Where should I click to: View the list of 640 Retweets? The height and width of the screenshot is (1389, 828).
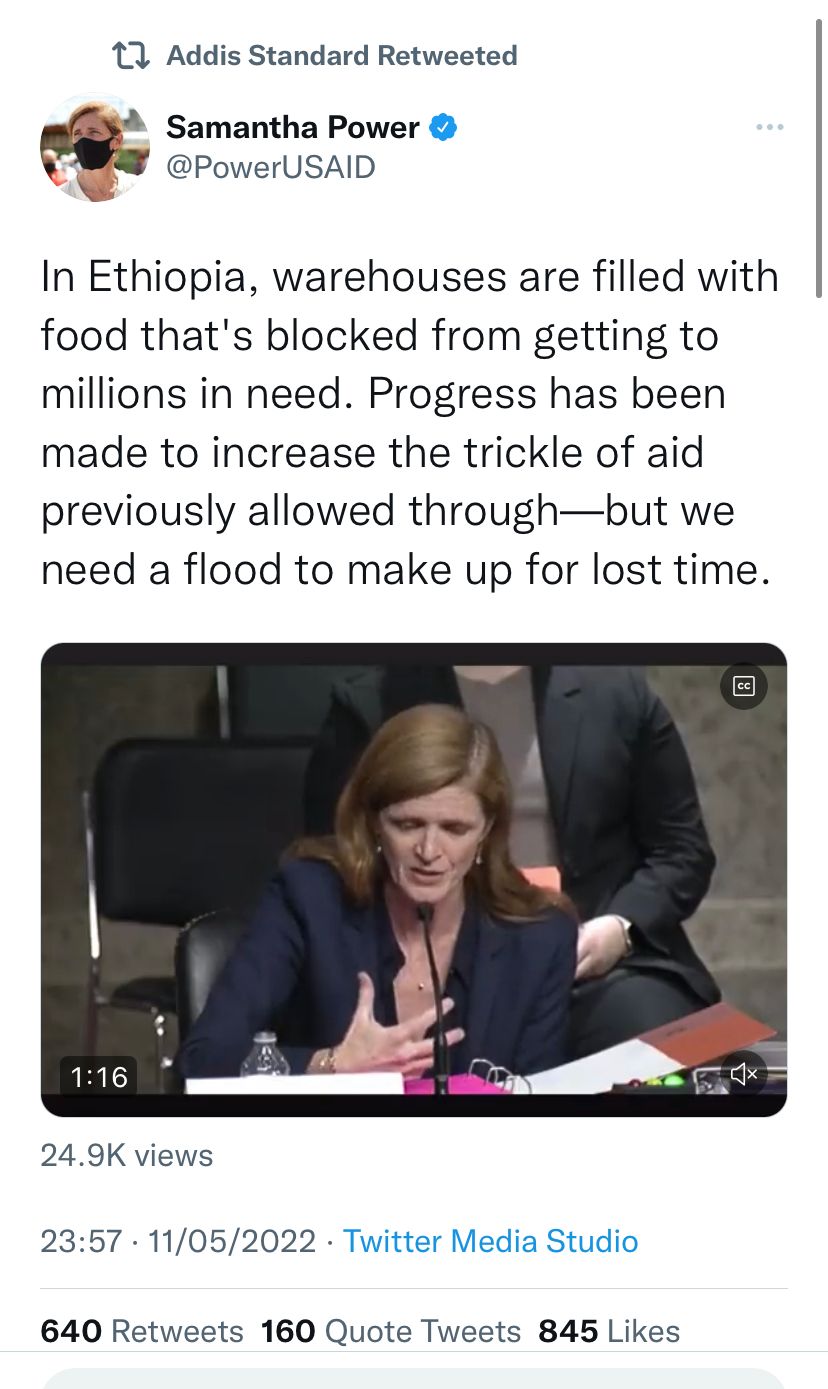pos(142,1331)
